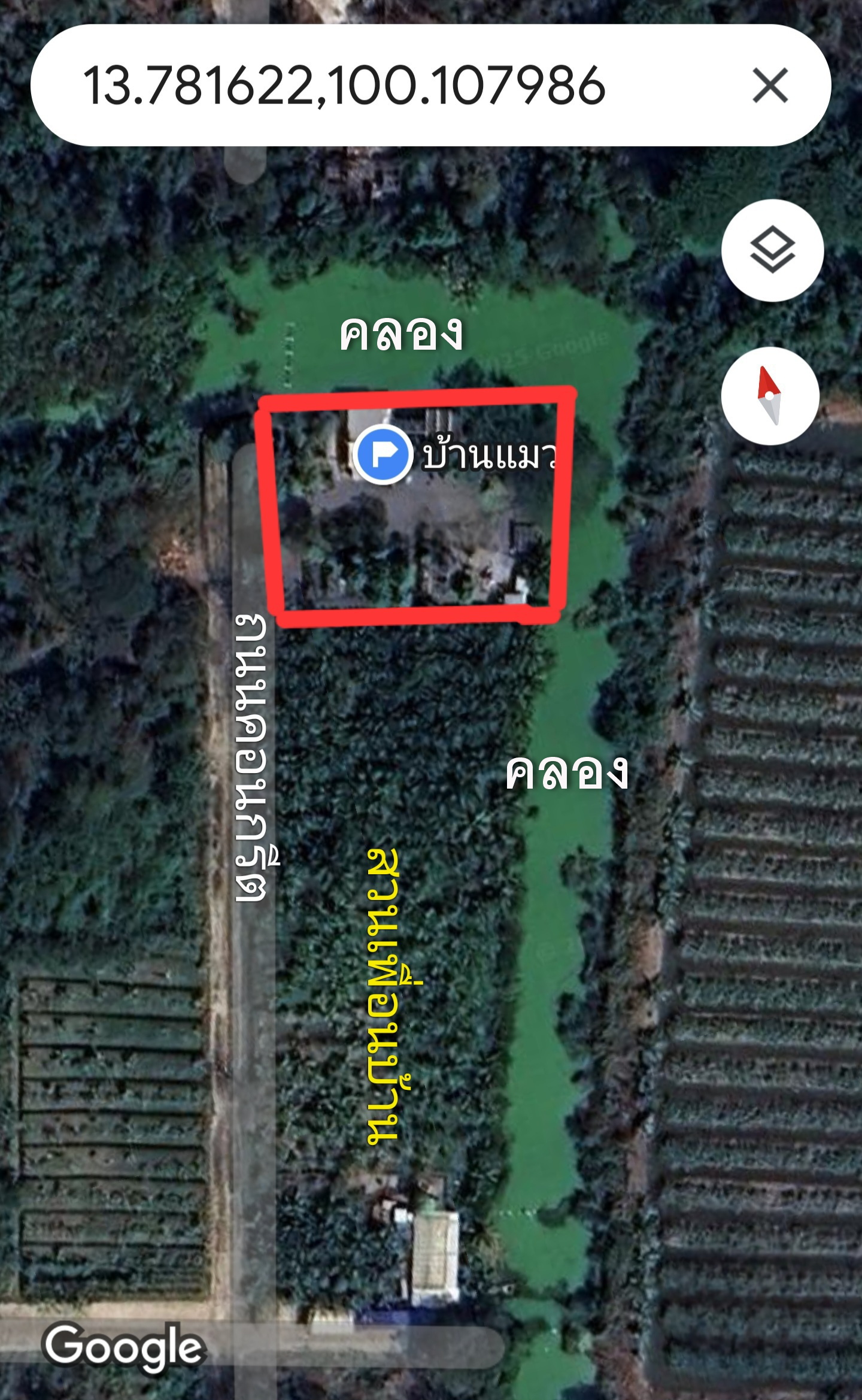Open the map layers button
The width and height of the screenshot is (862, 1400).
point(772,250)
